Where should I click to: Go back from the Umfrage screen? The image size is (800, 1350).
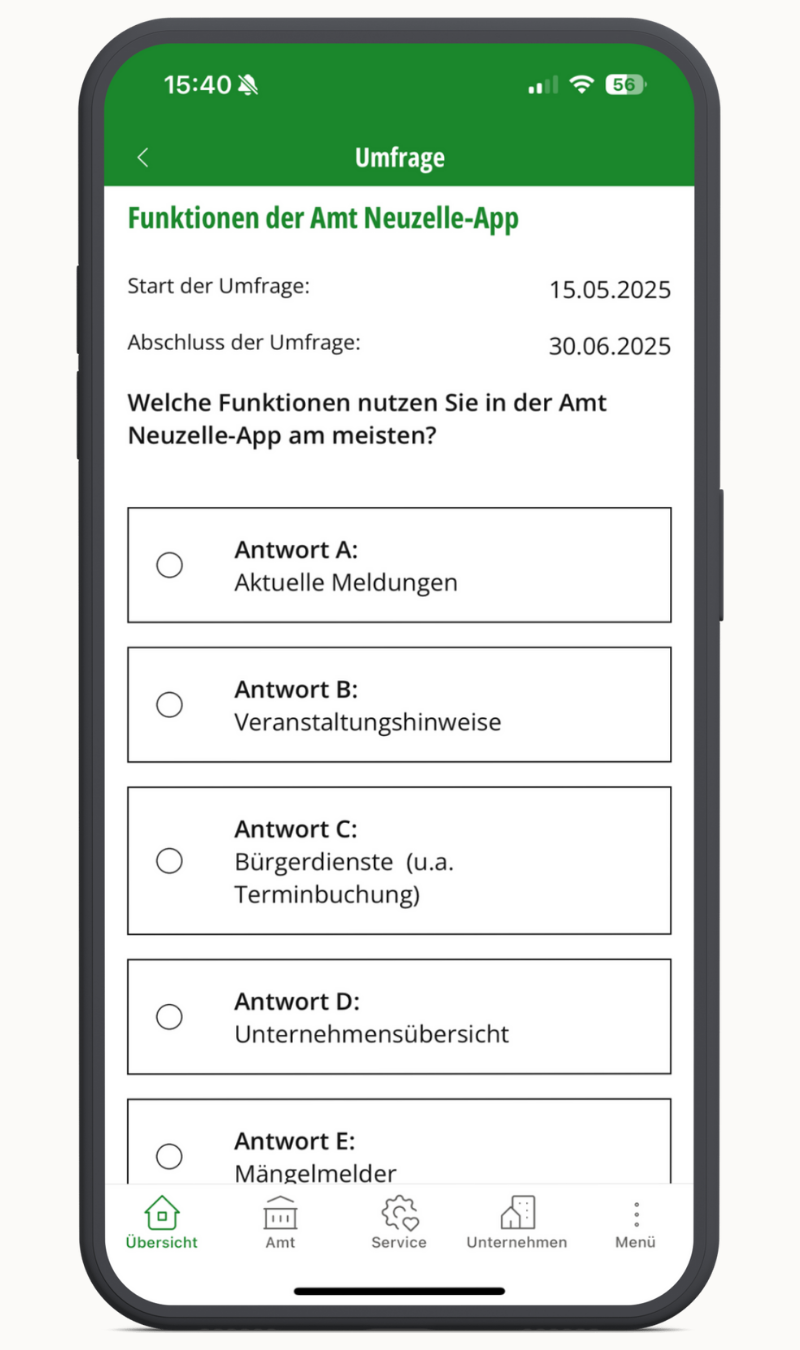tap(142, 157)
